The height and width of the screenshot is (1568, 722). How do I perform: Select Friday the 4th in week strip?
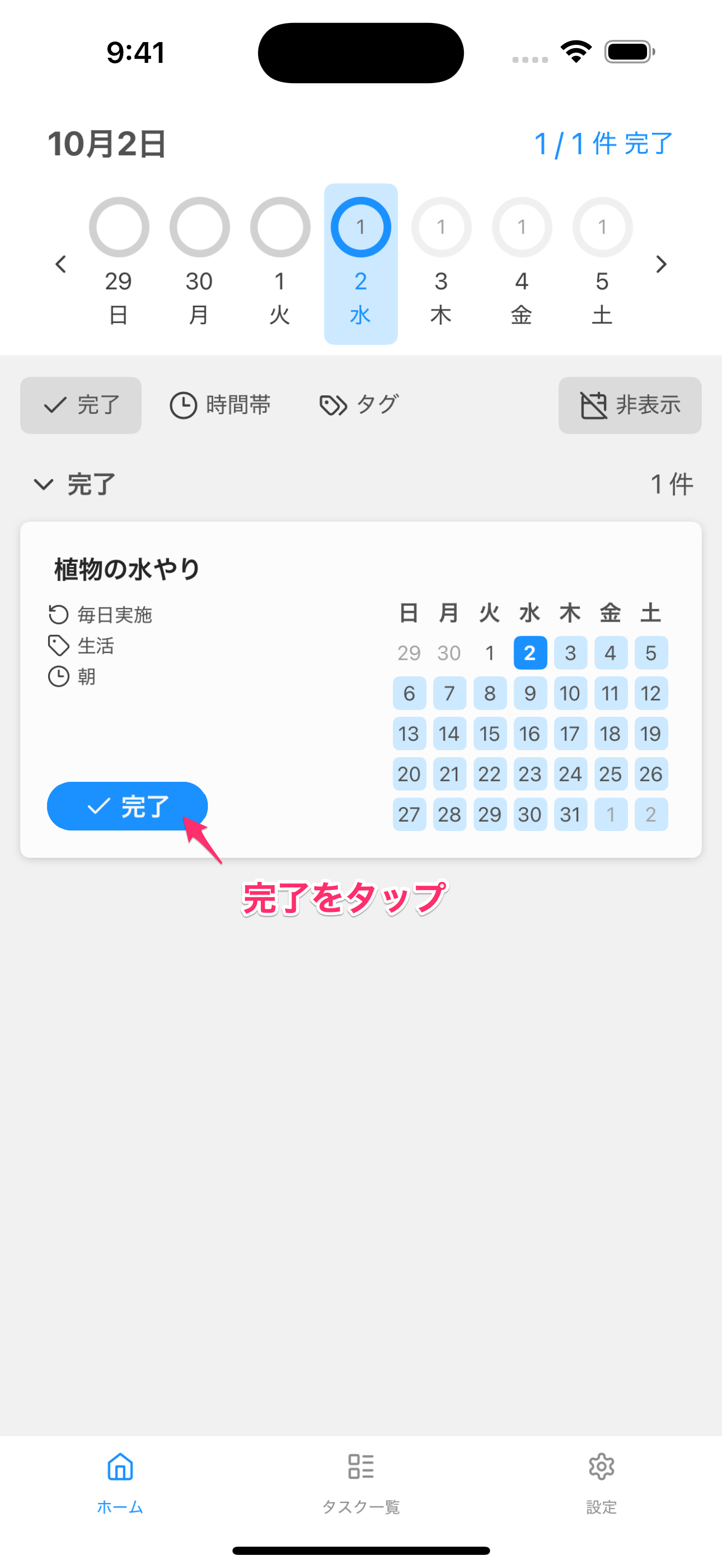coord(522,263)
